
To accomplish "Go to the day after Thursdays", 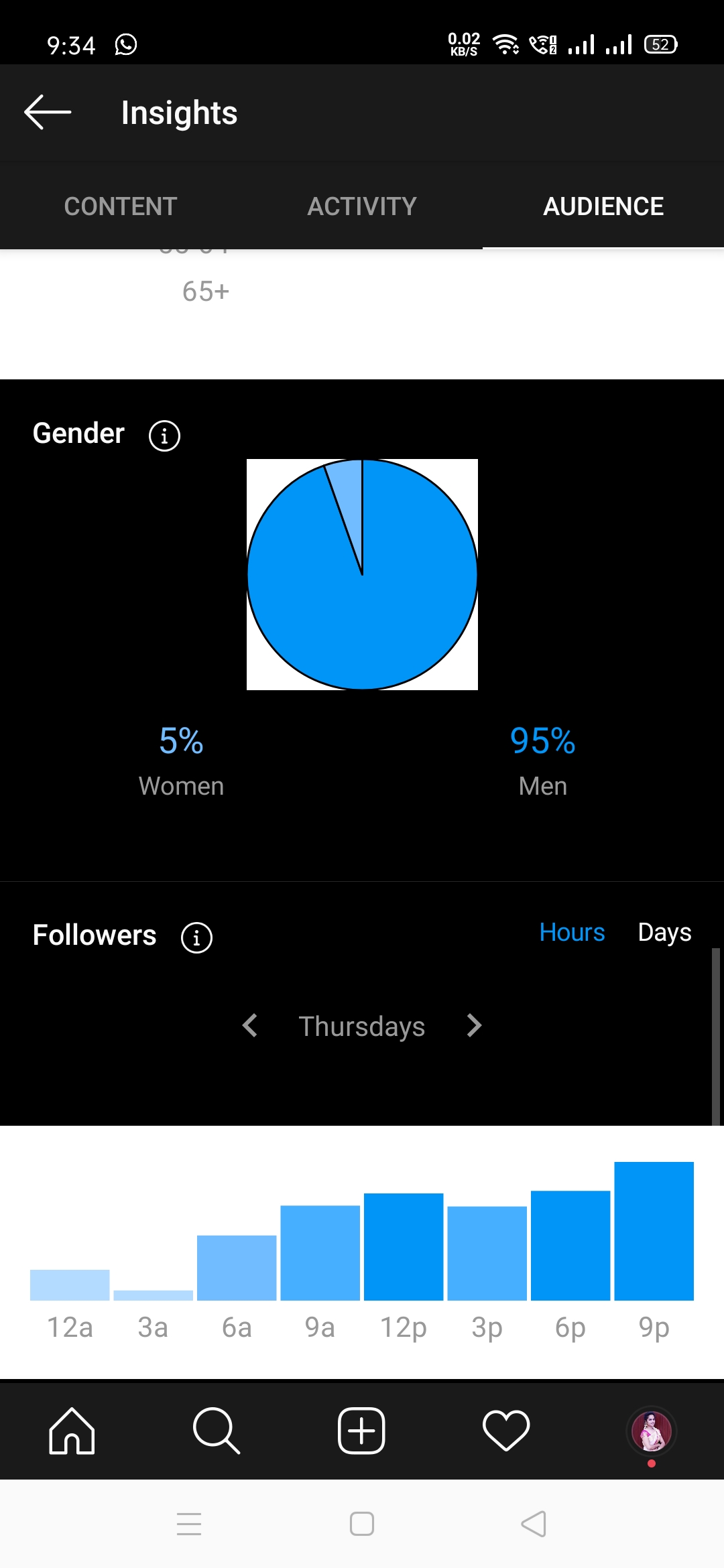I will click(474, 1025).
